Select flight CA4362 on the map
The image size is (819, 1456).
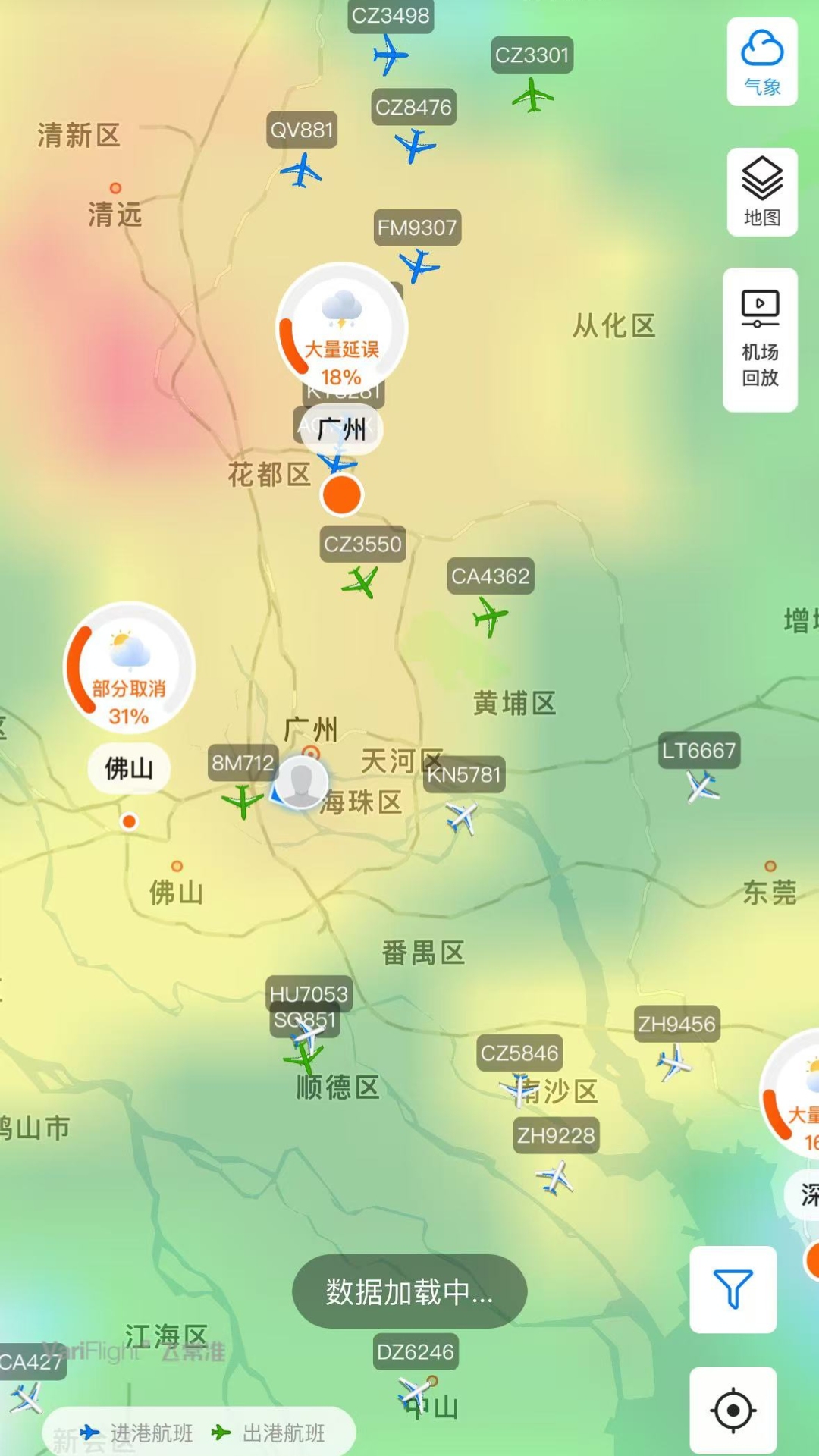[x=490, y=616]
